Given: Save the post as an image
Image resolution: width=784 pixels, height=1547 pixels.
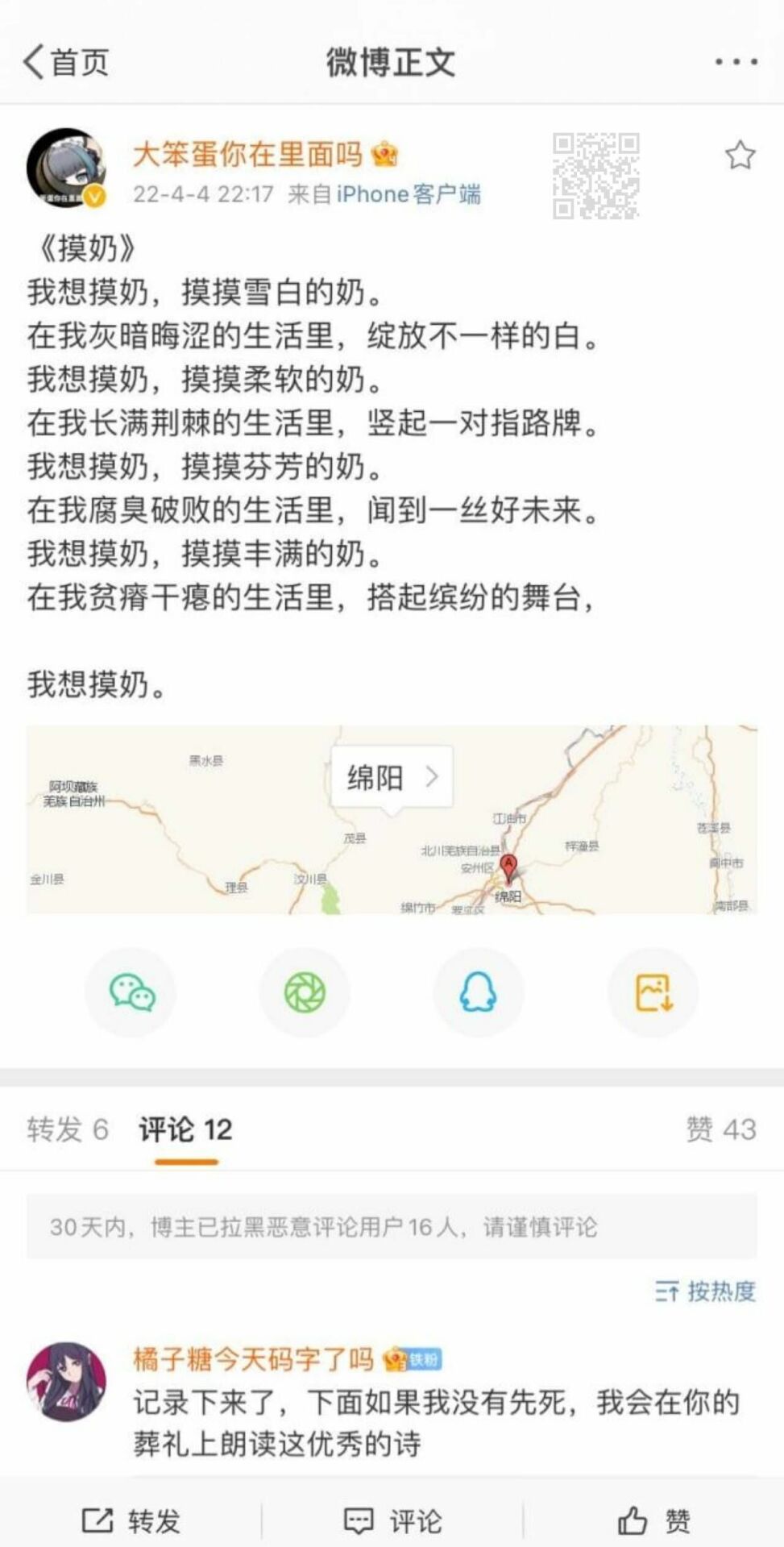Looking at the screenshot, I should [653, 992].
